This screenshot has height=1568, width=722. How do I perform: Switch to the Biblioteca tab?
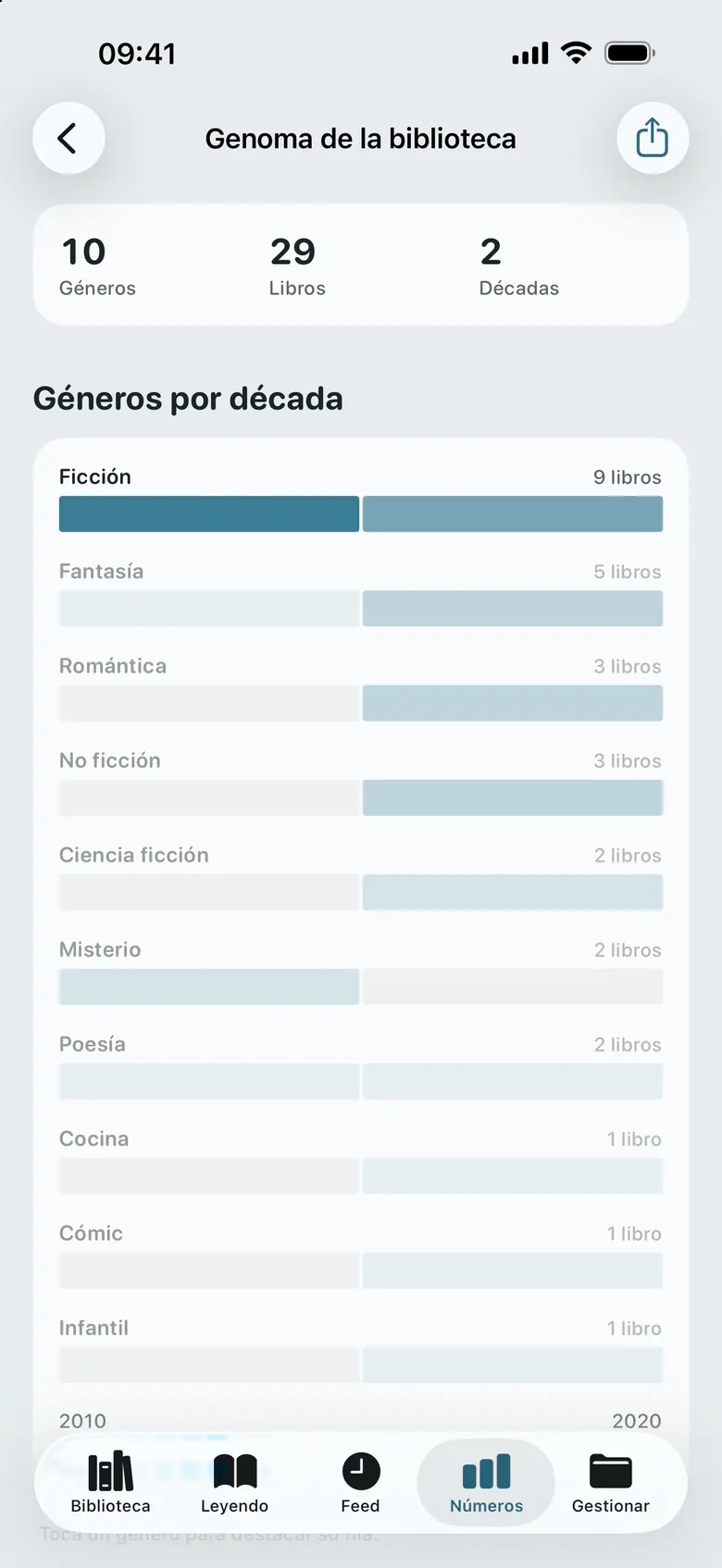click(x=111, y=1483)
